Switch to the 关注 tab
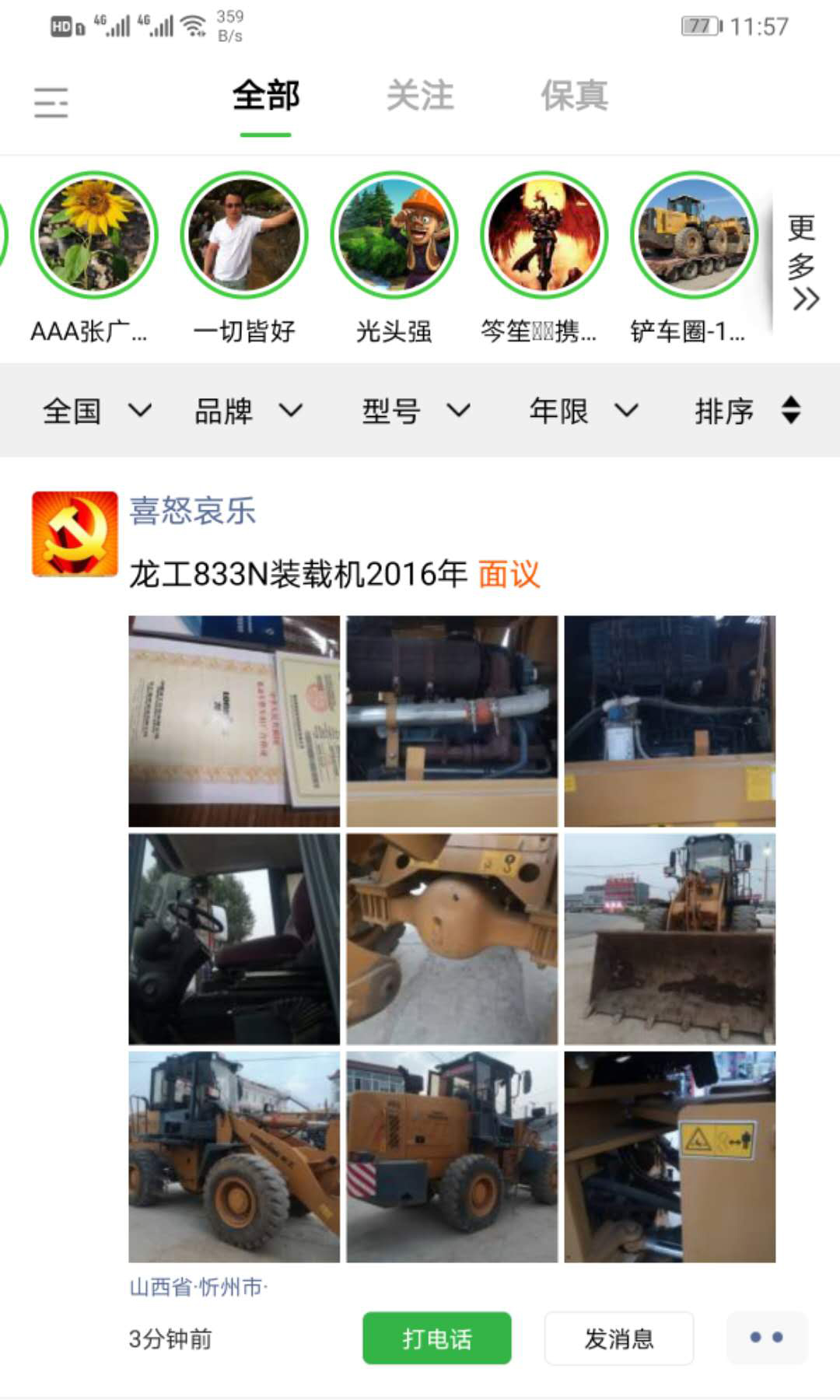The image size is (840, 1400). click(x=420, y=96)
